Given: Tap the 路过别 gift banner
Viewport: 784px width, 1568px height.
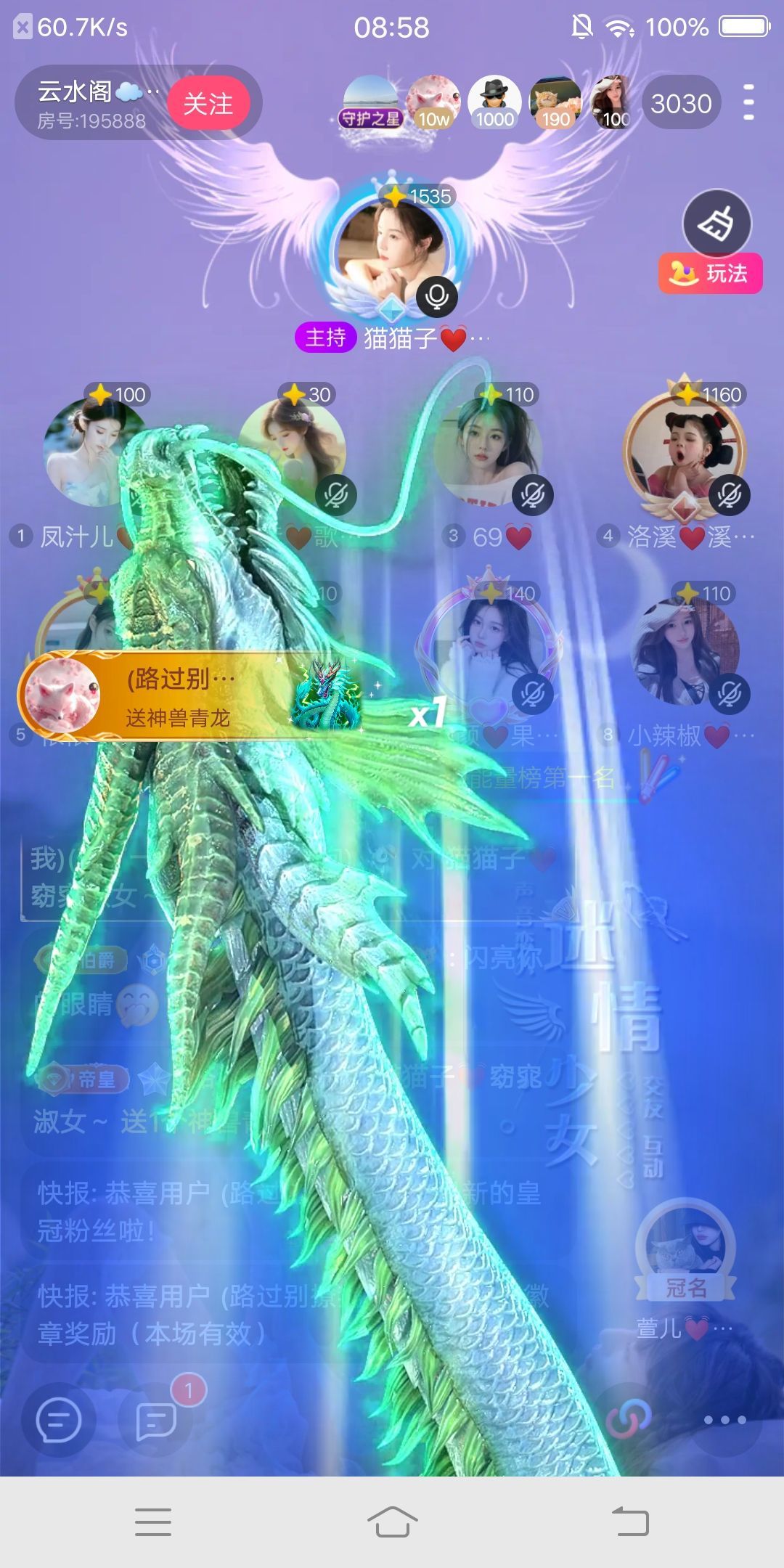Looking at the screenshot, I should [x=181, y=695].
